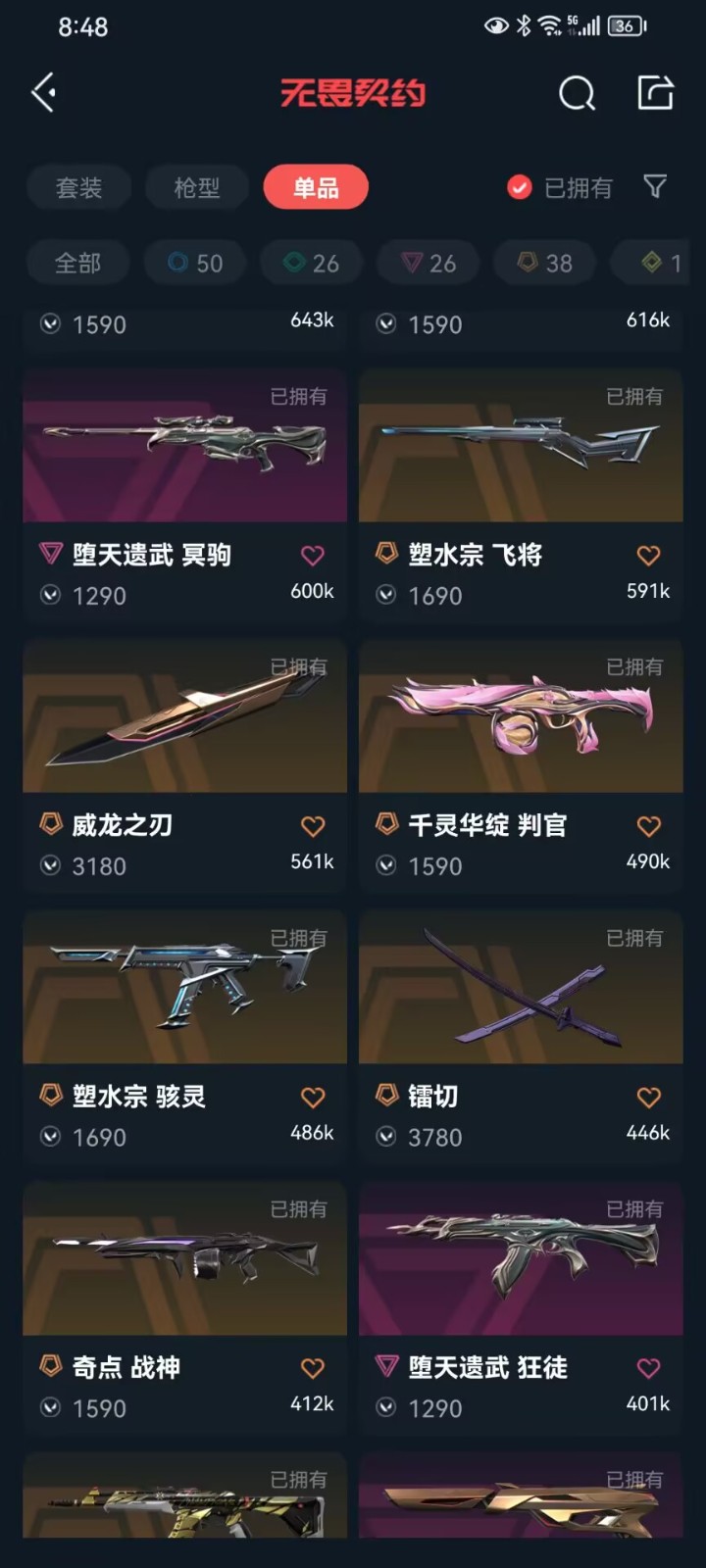706x1568 pixels.
Task: Go back using the top-left arrow
Action: coord(44,93)
